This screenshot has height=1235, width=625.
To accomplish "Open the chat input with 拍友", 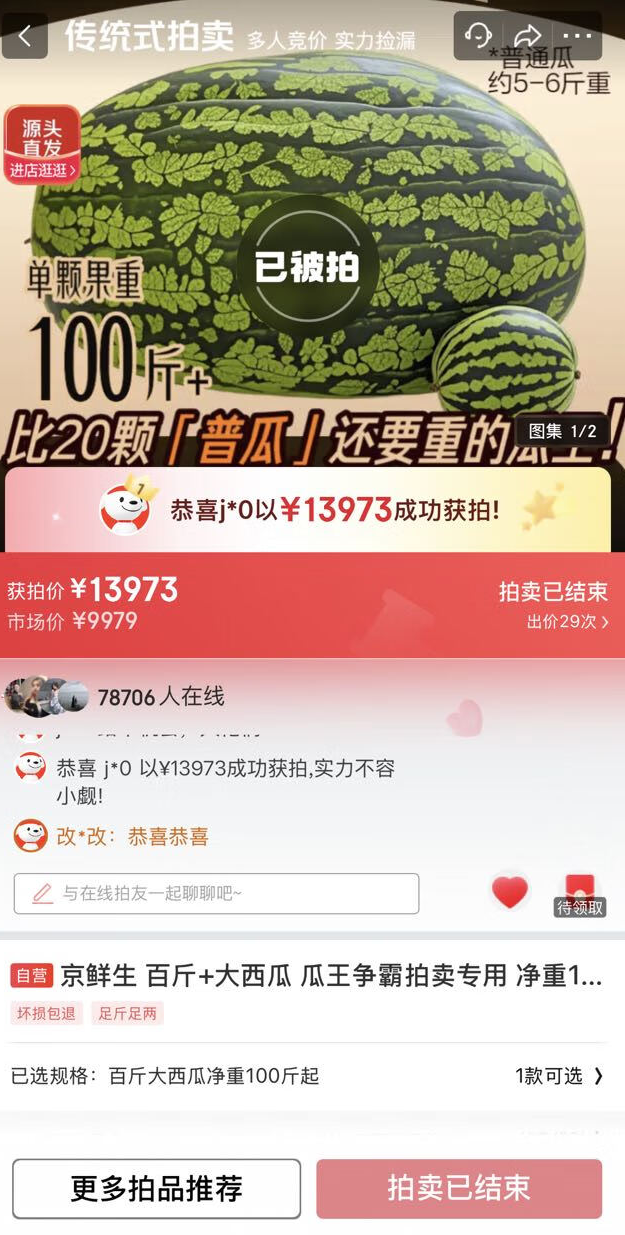I will (x=216, y=893).
